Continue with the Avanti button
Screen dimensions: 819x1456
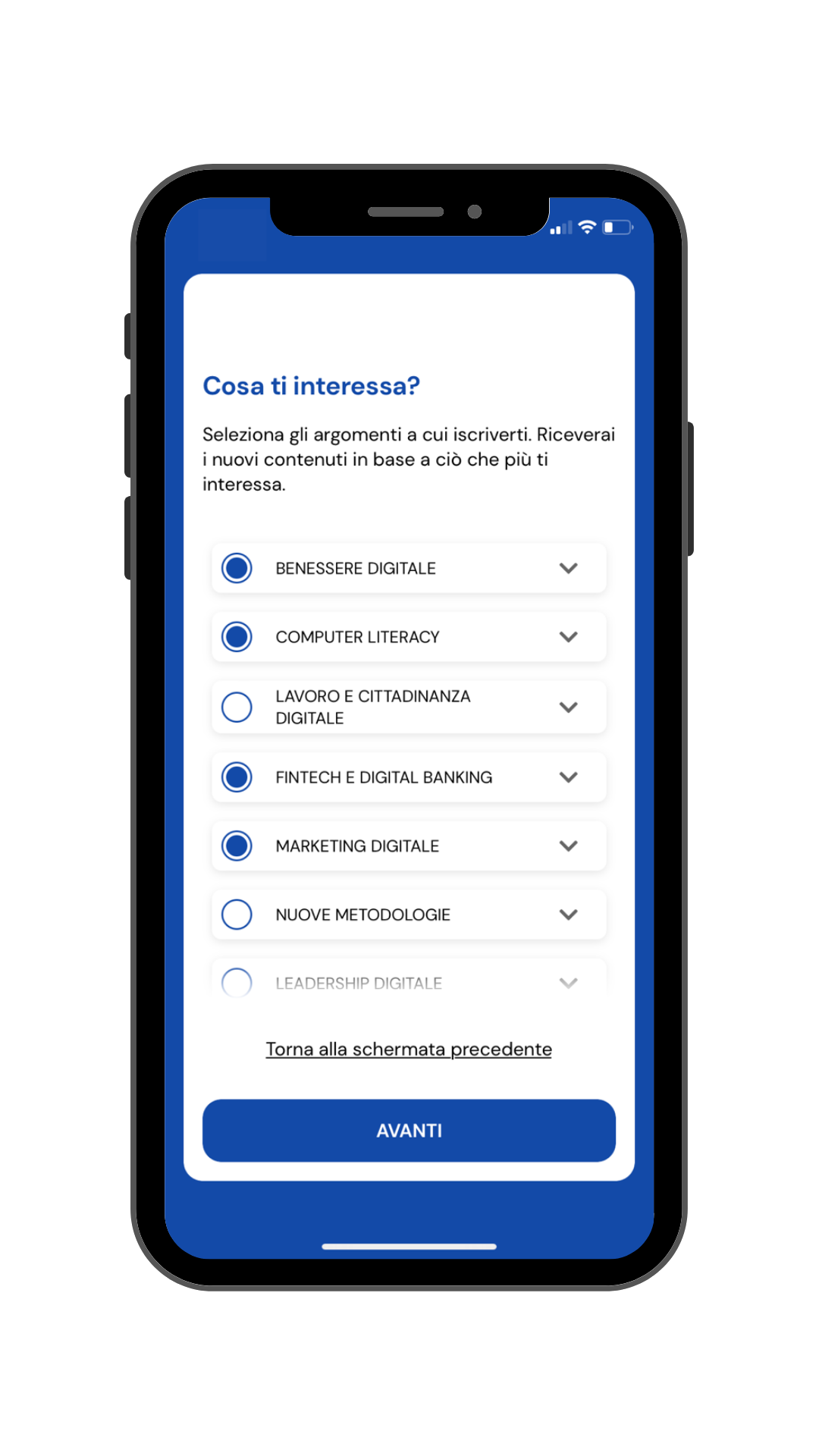(409, 1130)
